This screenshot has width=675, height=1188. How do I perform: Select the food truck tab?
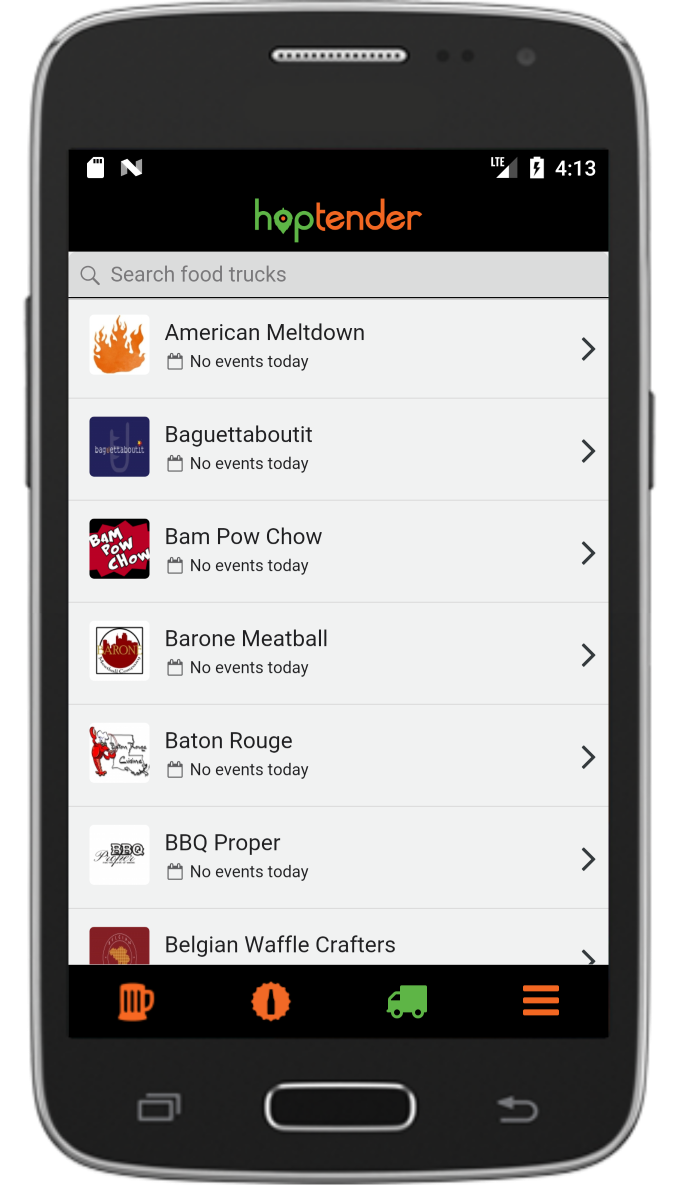[x=406, y=1000]
